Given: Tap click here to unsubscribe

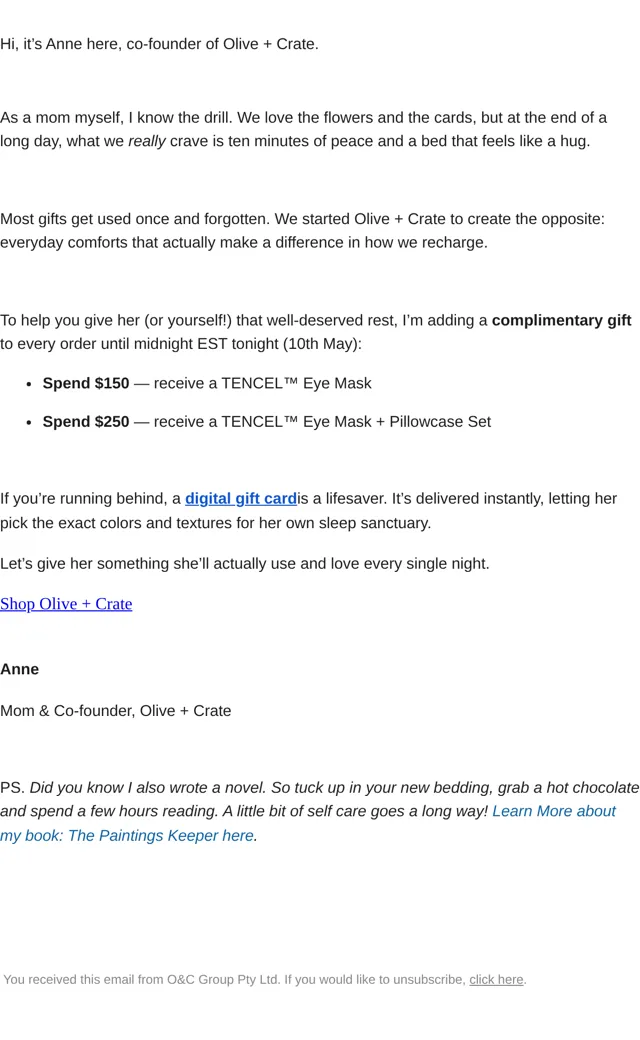Looking at the screenshot, I should click(497, 980).
